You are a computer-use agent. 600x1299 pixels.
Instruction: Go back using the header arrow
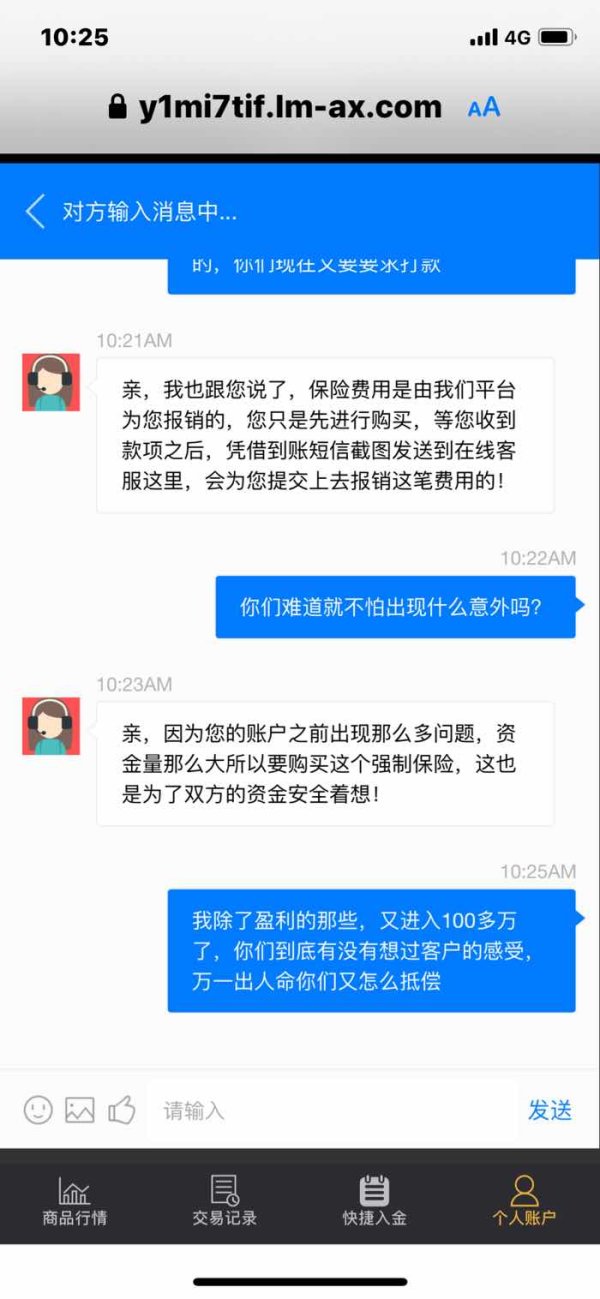click(35, 212)
